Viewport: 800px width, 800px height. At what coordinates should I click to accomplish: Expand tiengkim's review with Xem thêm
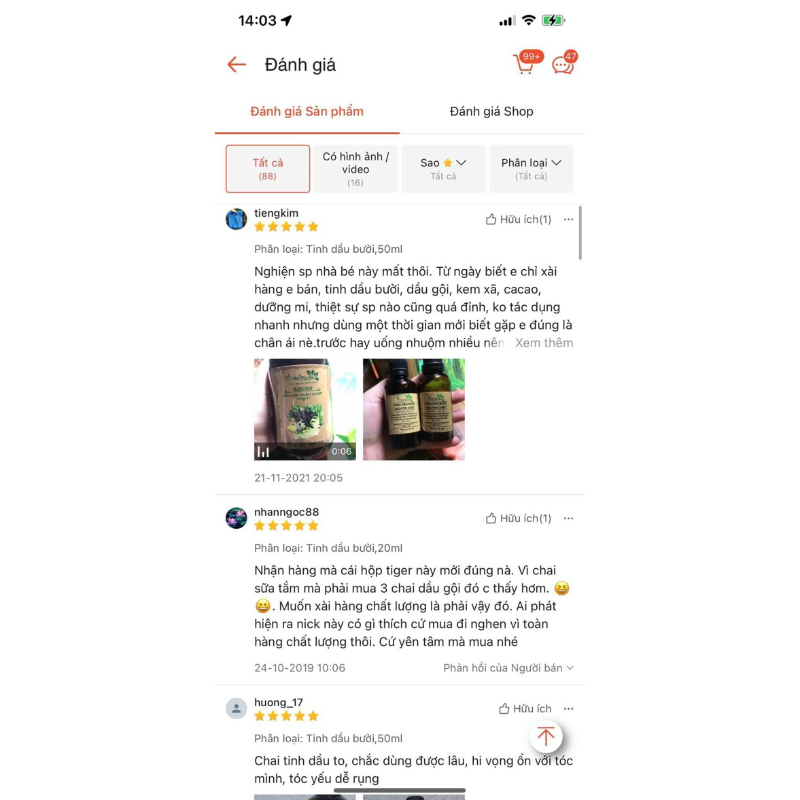click(x=544, y=342)
